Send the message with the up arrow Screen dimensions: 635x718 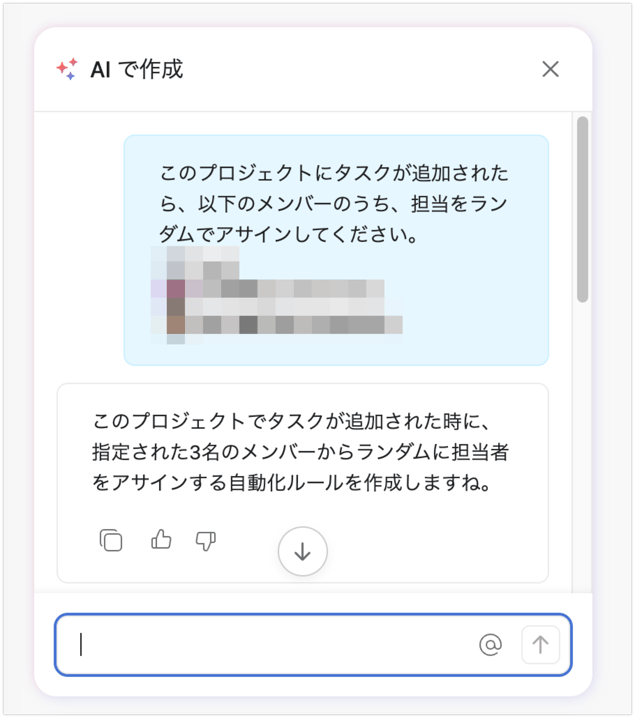540,645
